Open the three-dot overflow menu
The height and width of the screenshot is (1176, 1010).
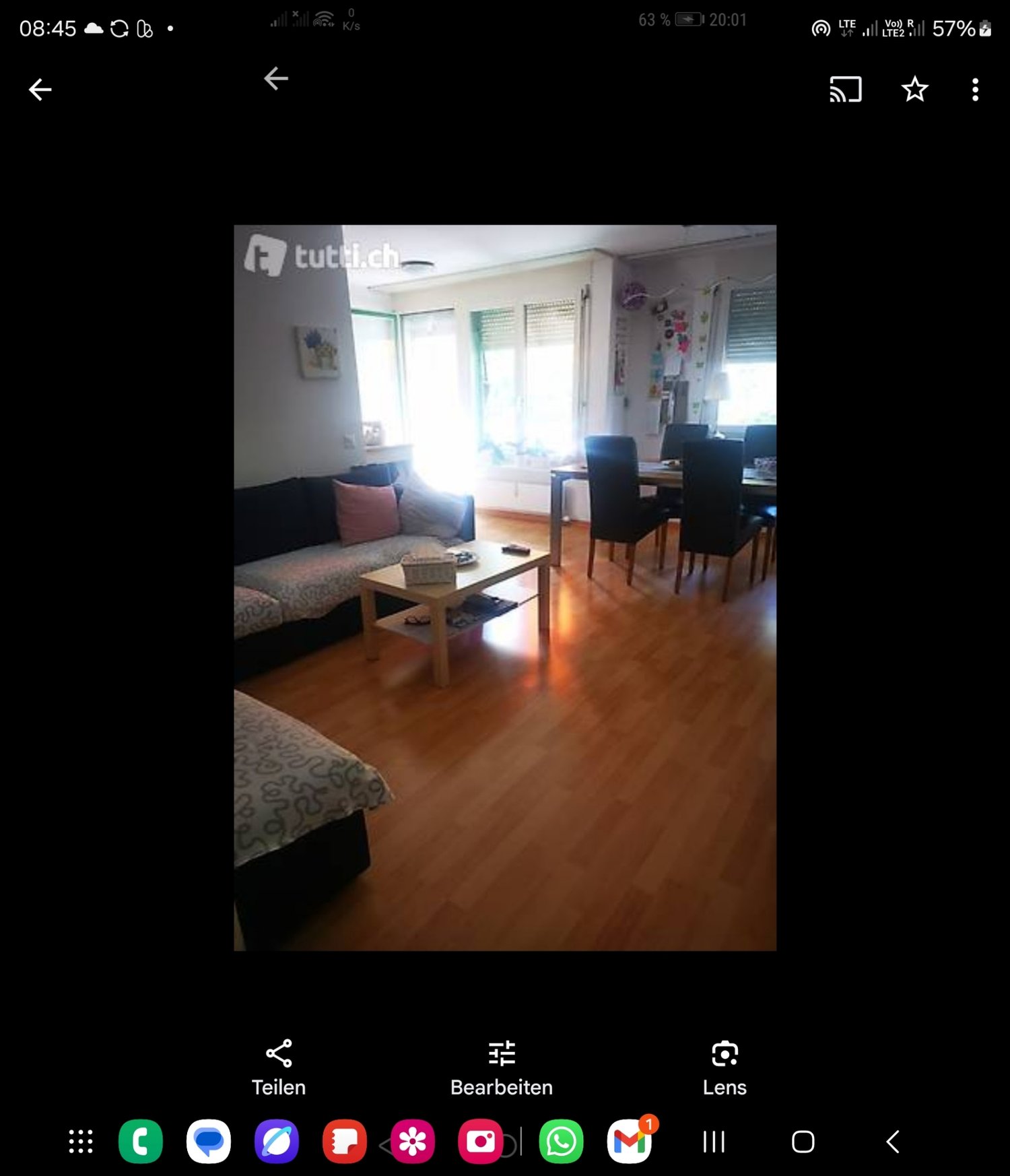(975, 90)
